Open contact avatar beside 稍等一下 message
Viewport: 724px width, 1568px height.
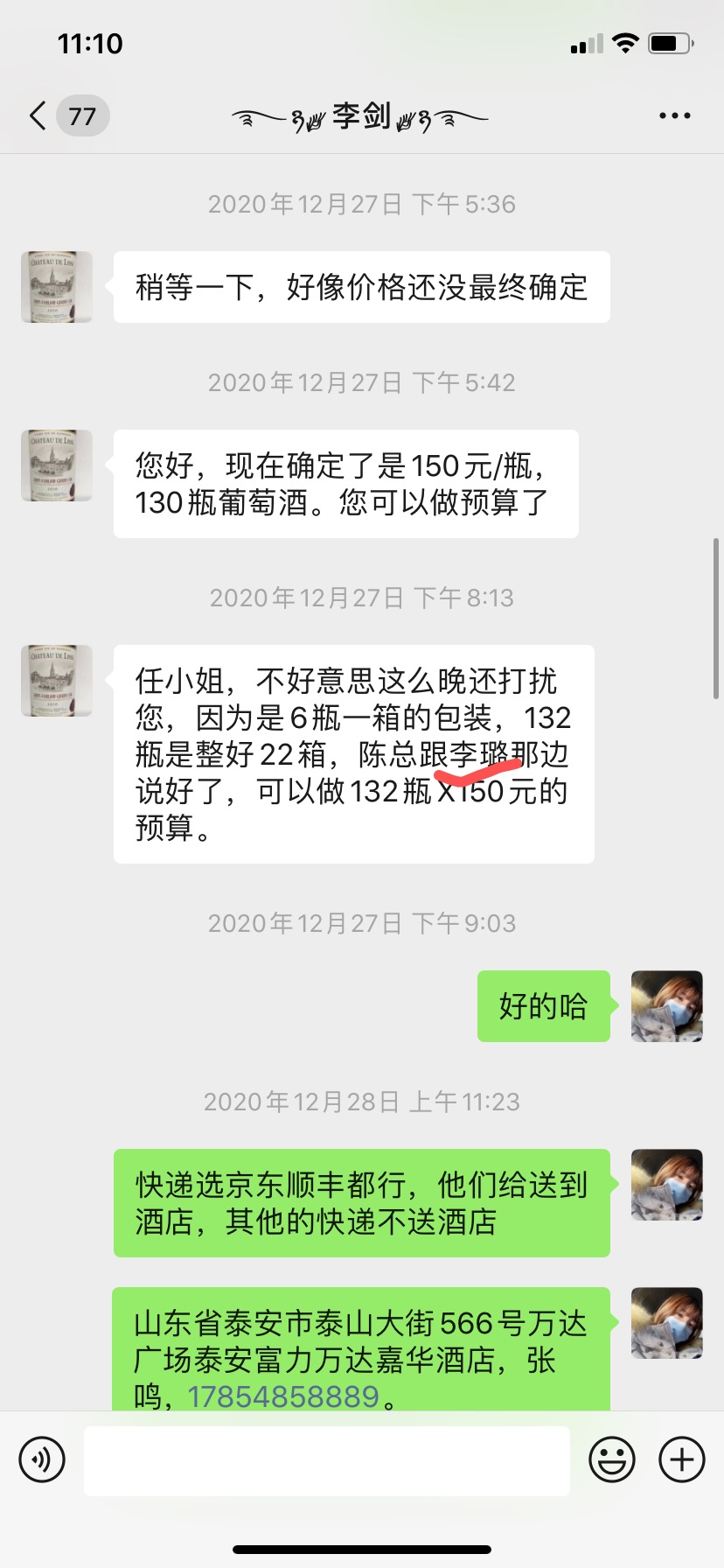coord(57,287)
